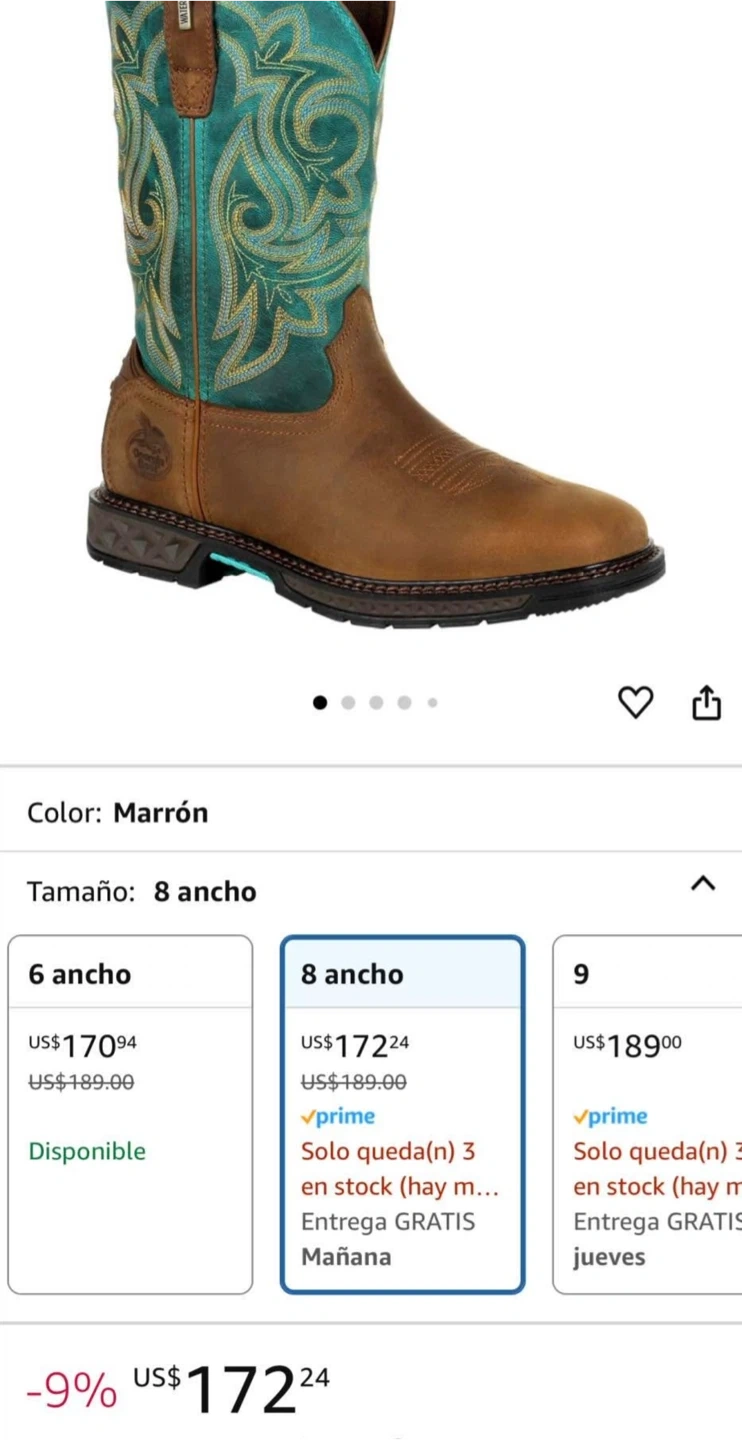Share this boot product
This screenshot has width=742, height=1440.
(706, 702)
